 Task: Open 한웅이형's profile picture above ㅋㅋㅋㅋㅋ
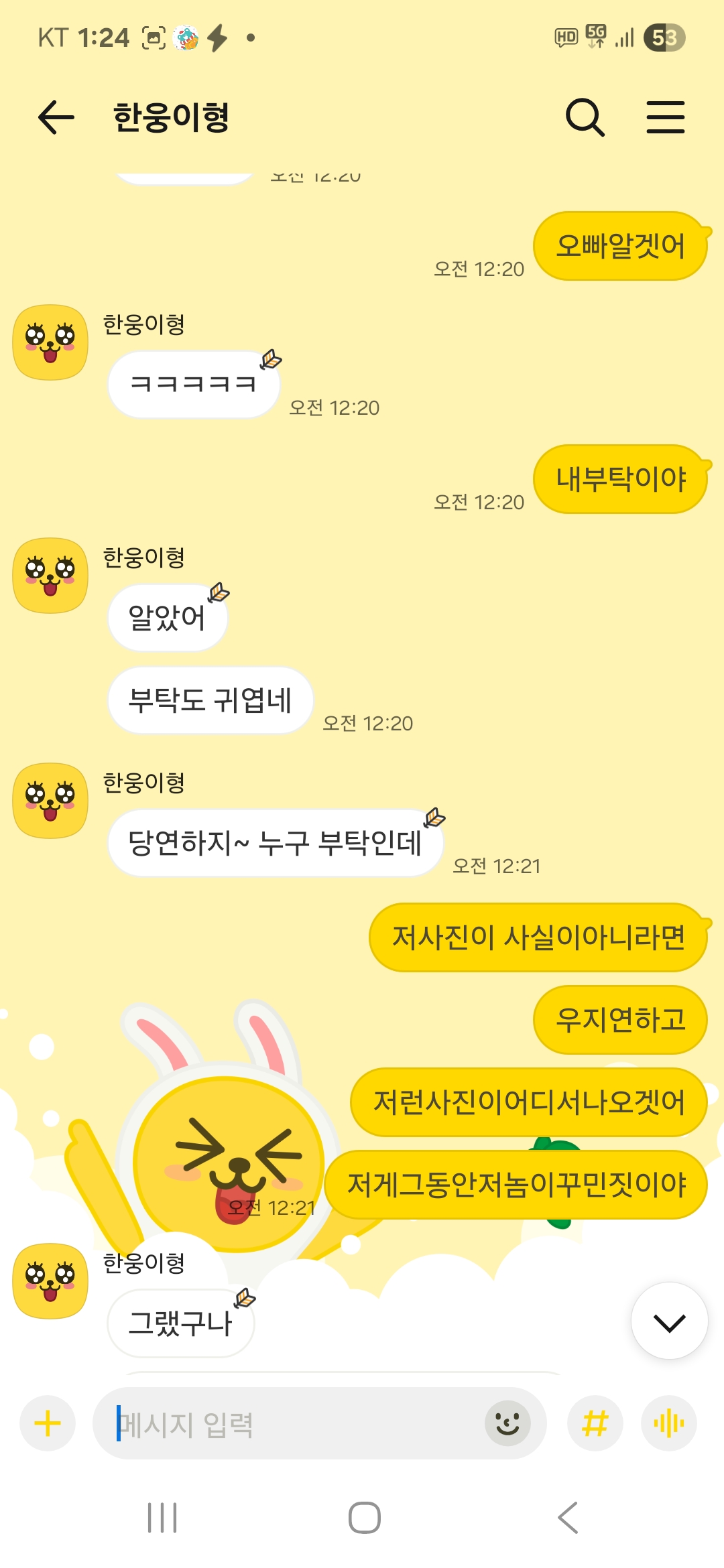(50, 342)
